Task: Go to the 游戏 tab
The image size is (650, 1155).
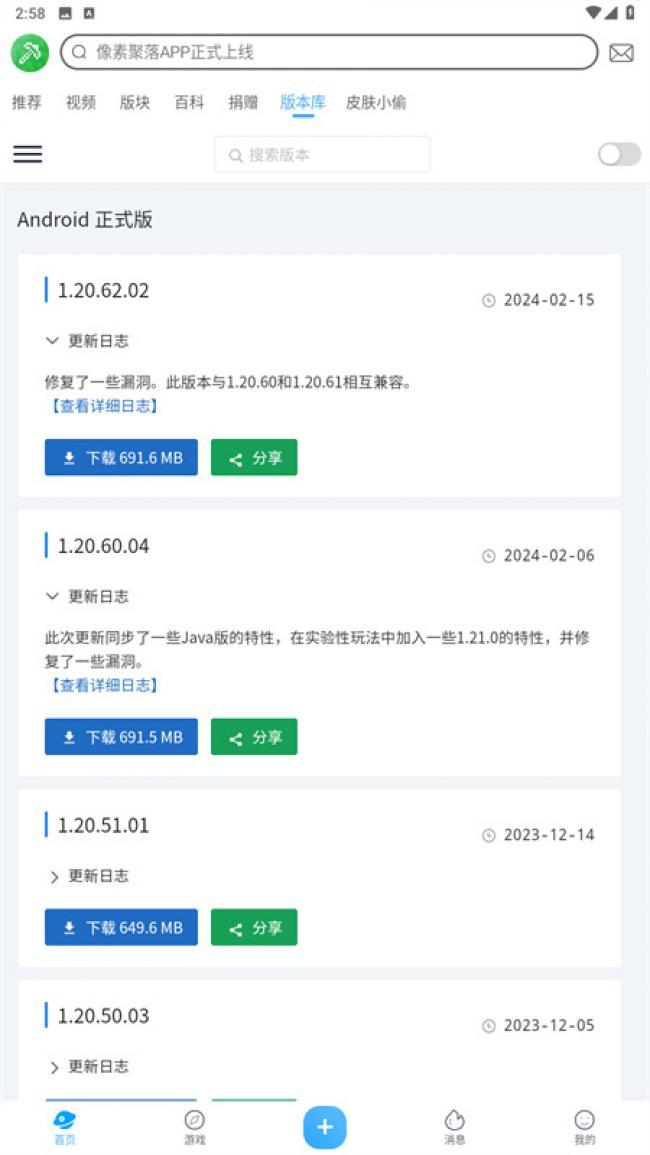Action: coord(195,1127)
